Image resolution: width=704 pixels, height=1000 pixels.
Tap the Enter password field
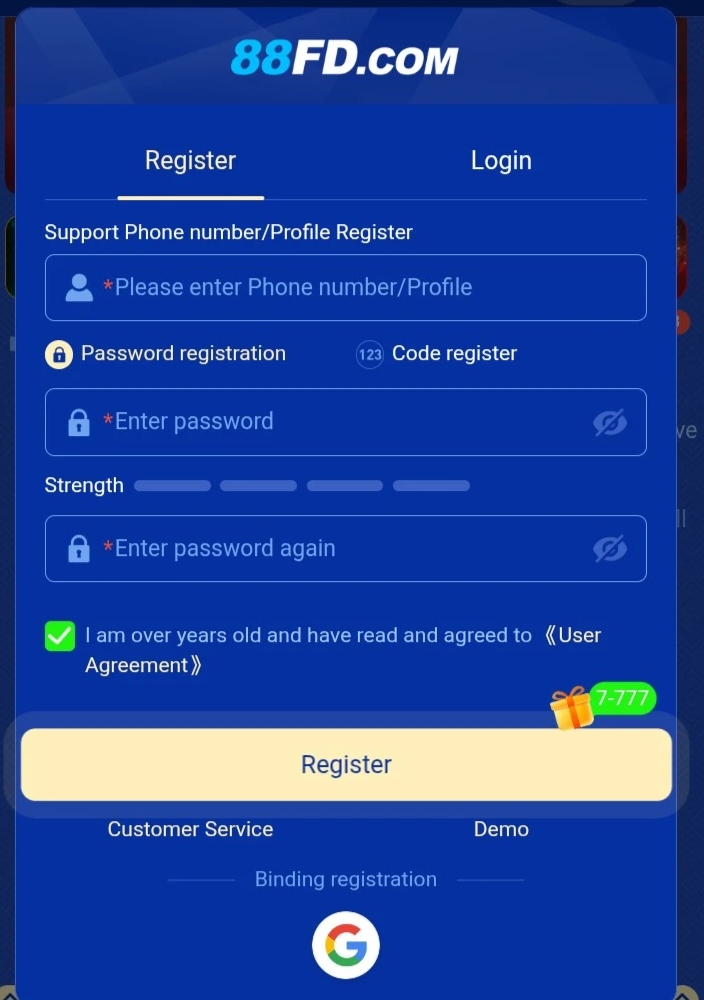click(330, 422)
